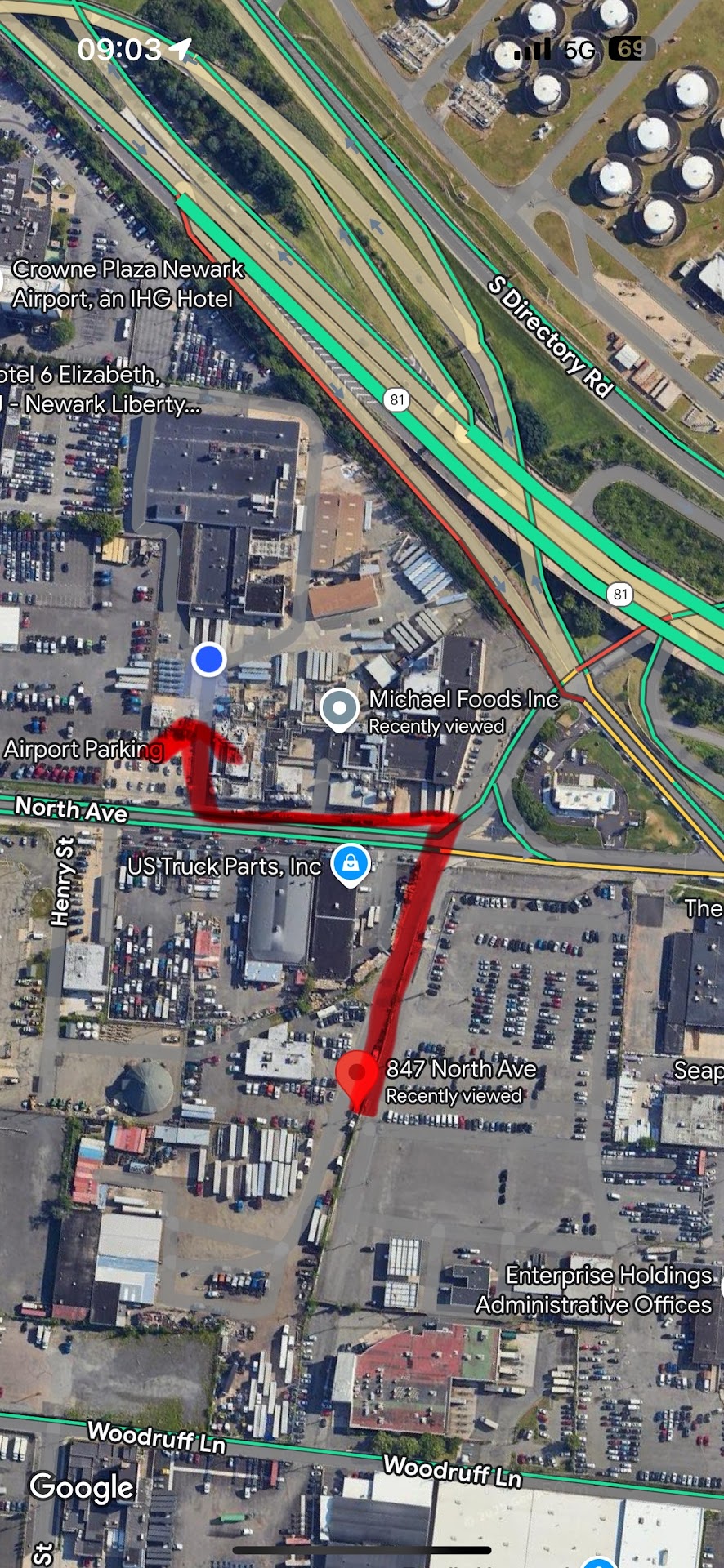Select the Motel 6 Elizabeth place label
The width and height of the screenshot is (724, 1568).
pyautogui.click(x=98, y=390)
